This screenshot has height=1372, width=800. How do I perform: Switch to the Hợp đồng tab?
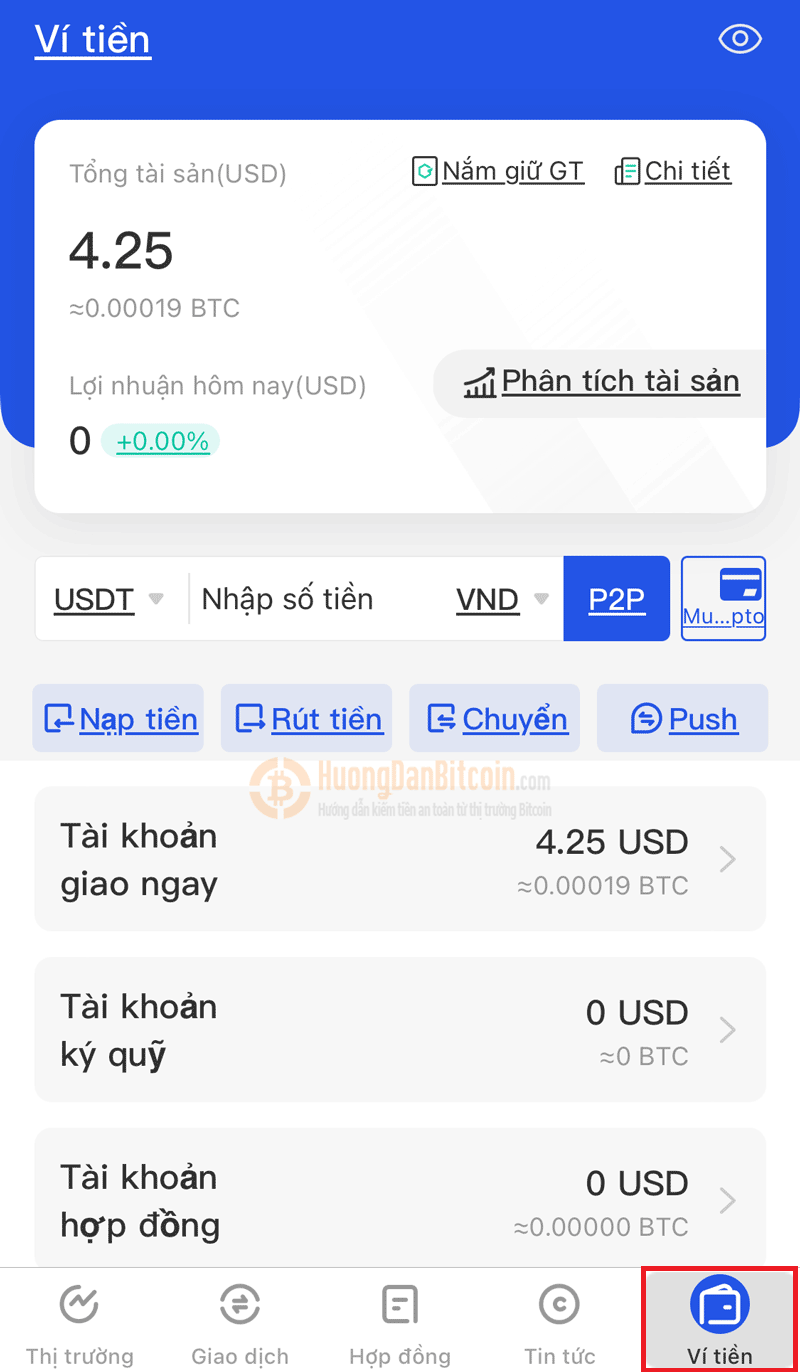[400, 1322]
